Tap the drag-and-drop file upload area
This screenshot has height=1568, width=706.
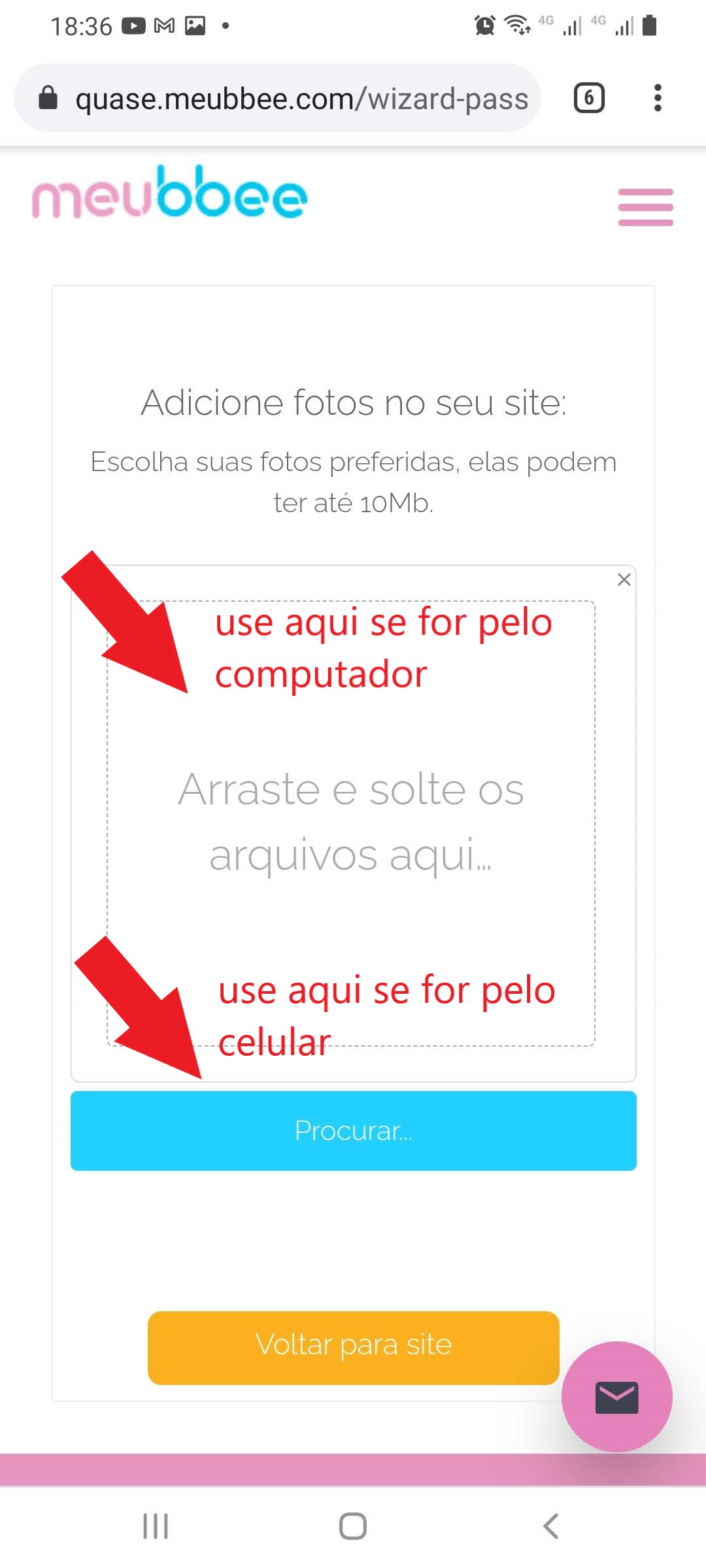pos(351,822)
